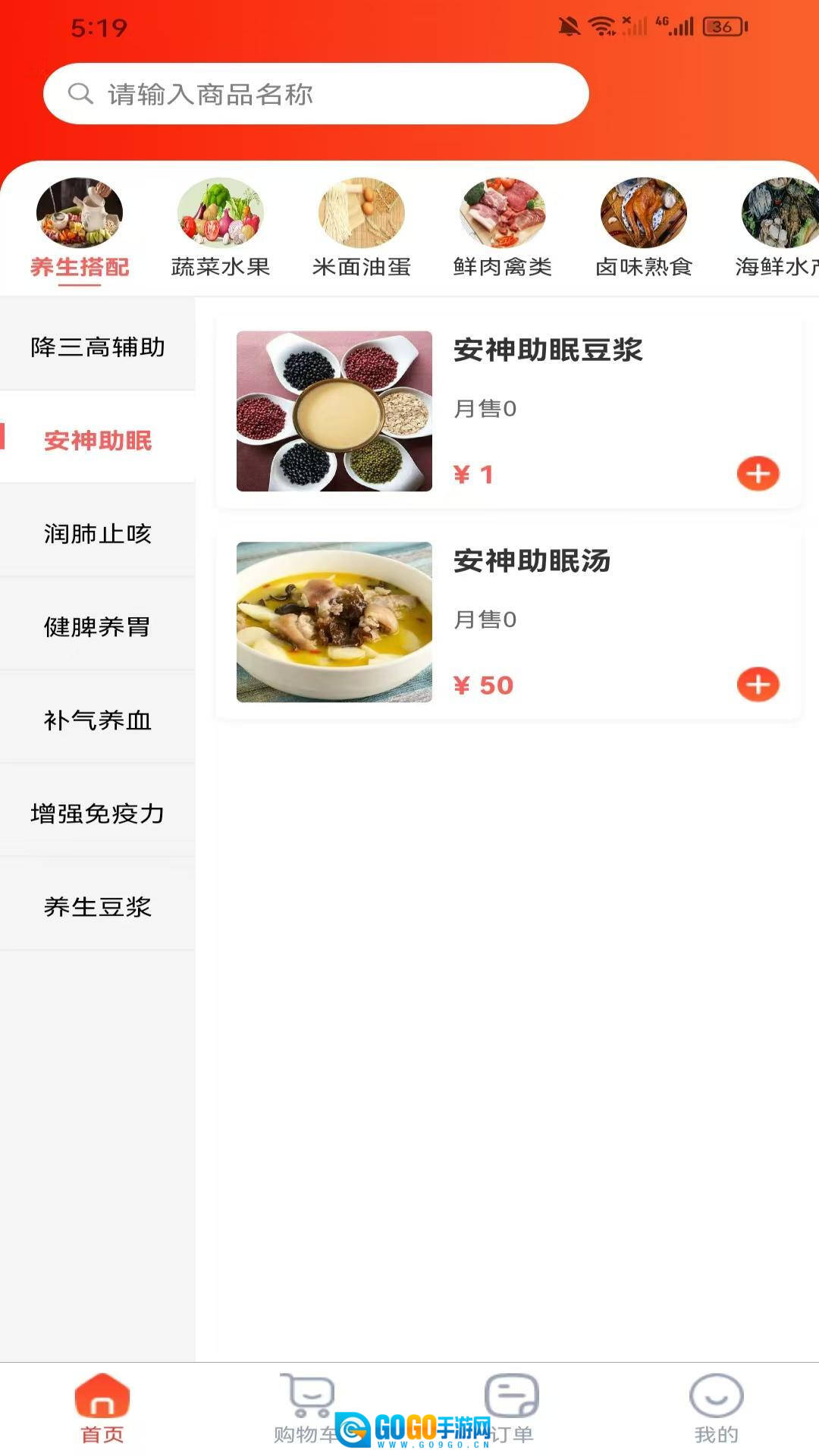Viewport: 819px width, 1456px height.
Task: Select the 米面油蛋 category icon
Action: [361, 213]
